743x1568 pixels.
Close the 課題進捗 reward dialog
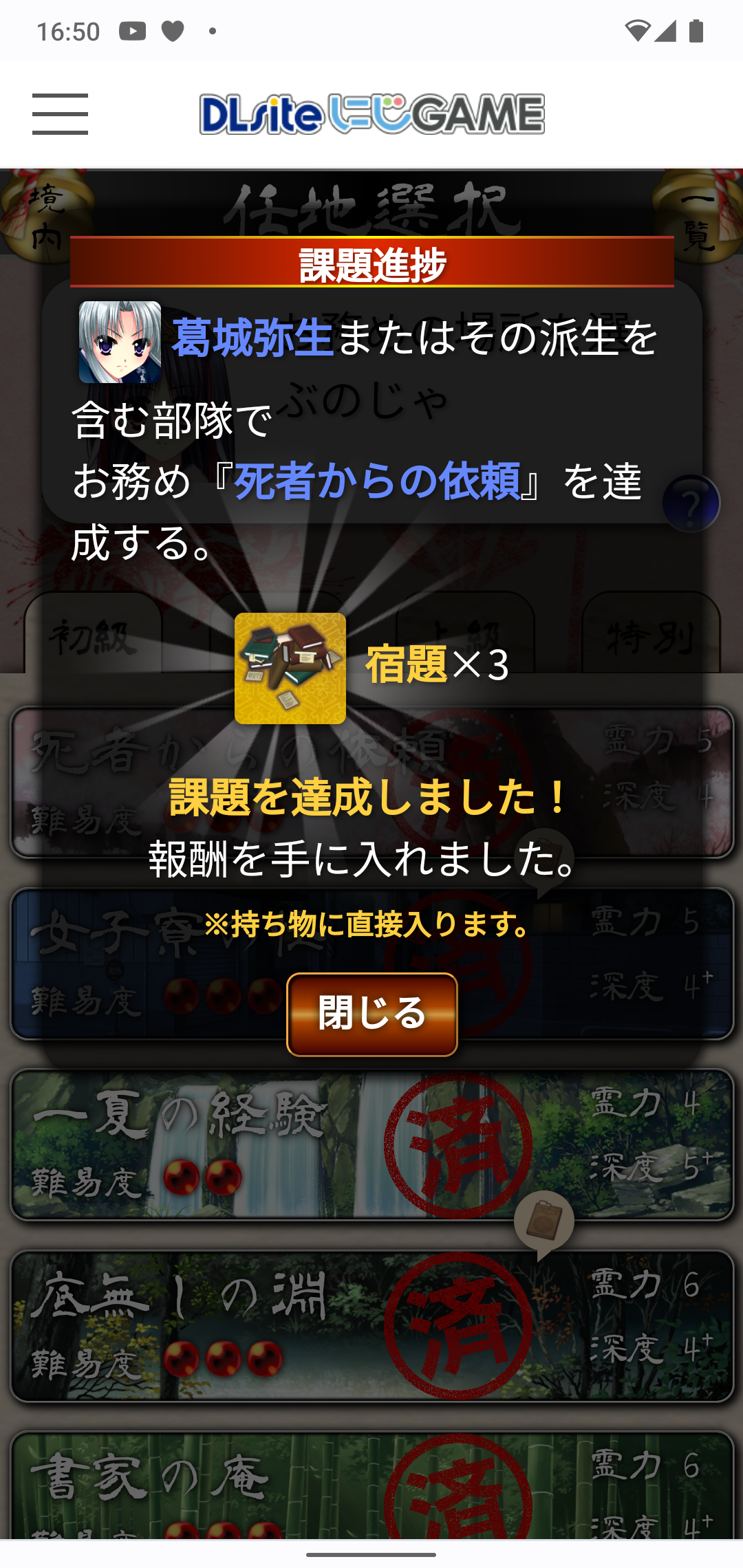[x=371, y=1014]
